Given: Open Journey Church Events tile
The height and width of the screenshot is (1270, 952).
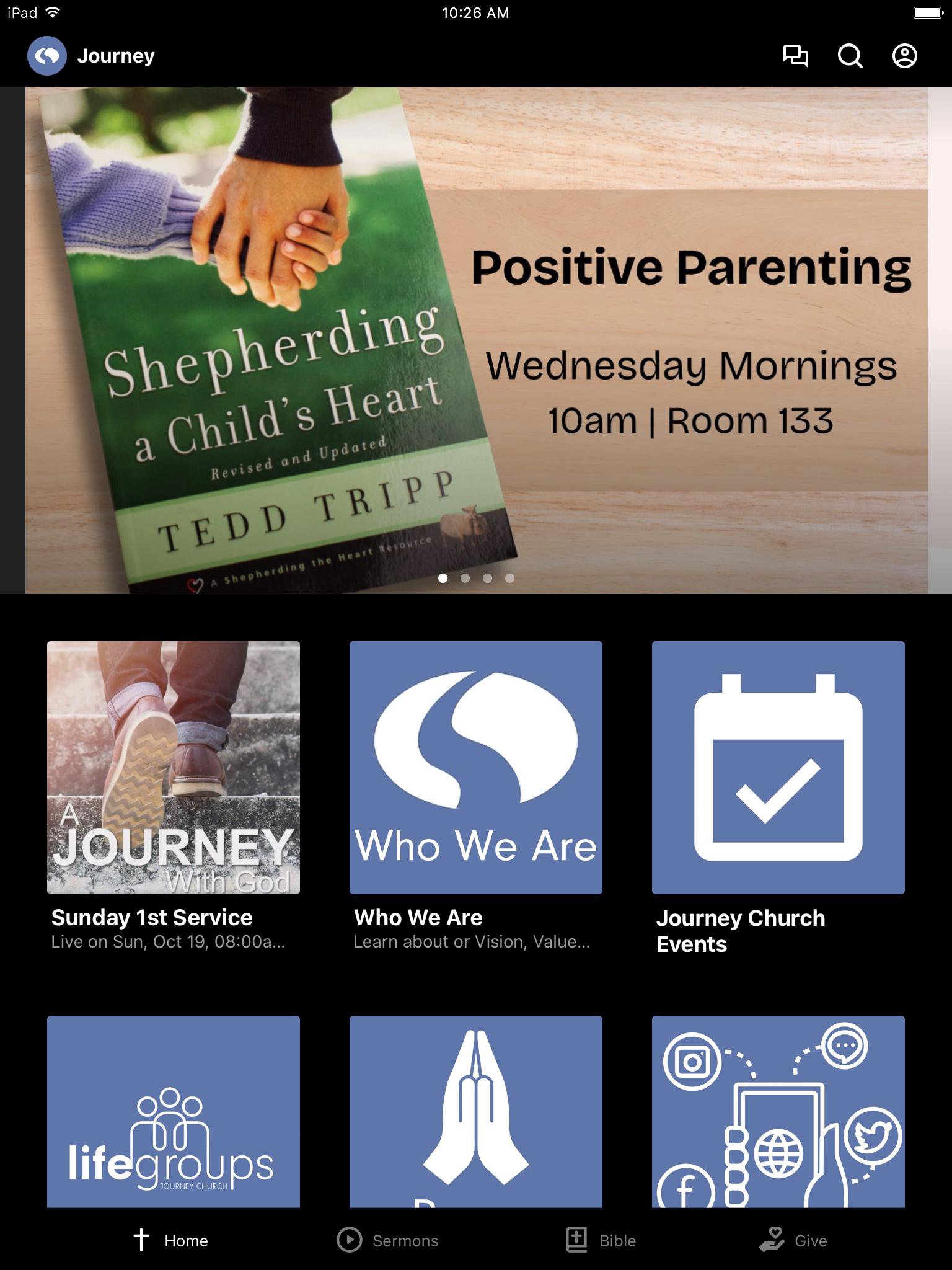Looking at the screenshot, I should coord(778,768).
